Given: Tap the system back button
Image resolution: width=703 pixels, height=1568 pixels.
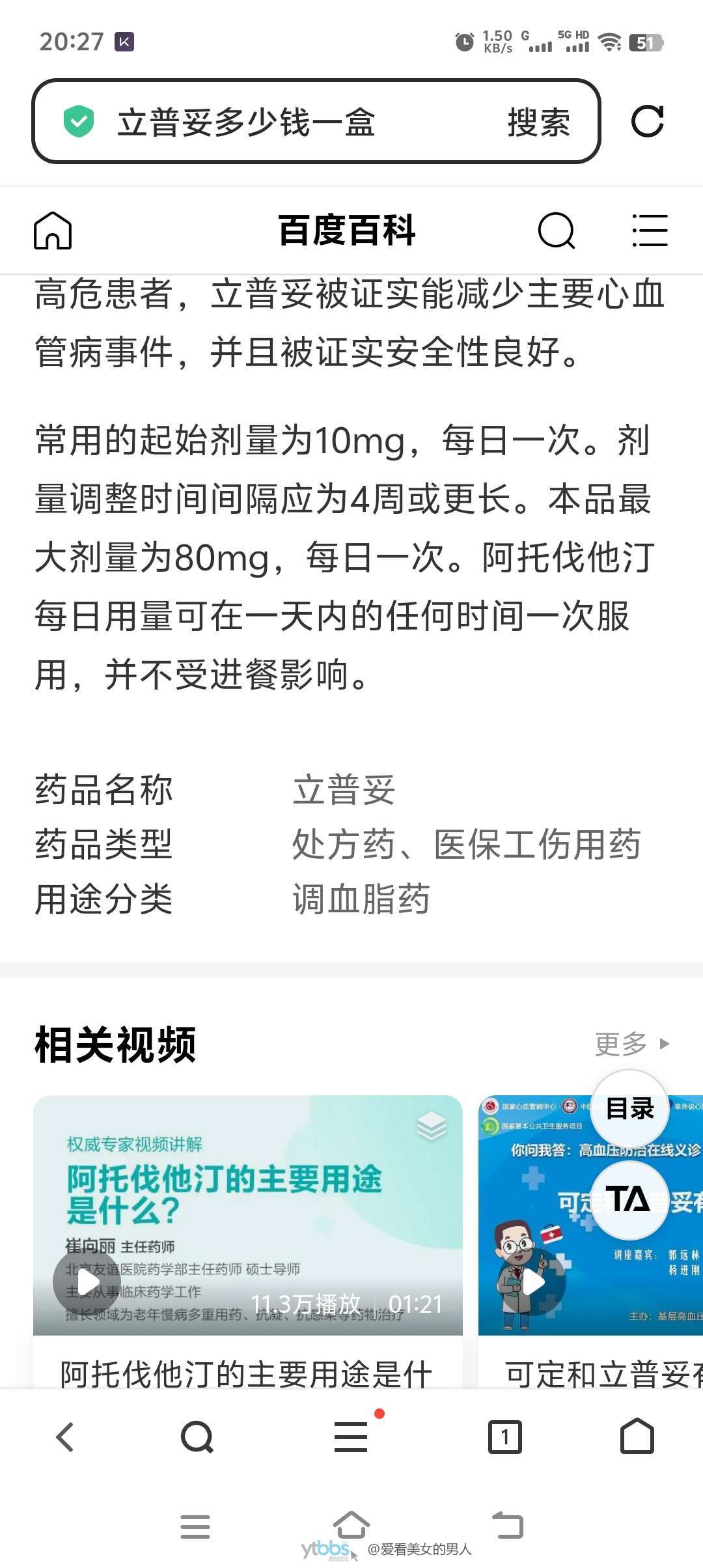Looking at the screenshot, I should (507, 1525).
